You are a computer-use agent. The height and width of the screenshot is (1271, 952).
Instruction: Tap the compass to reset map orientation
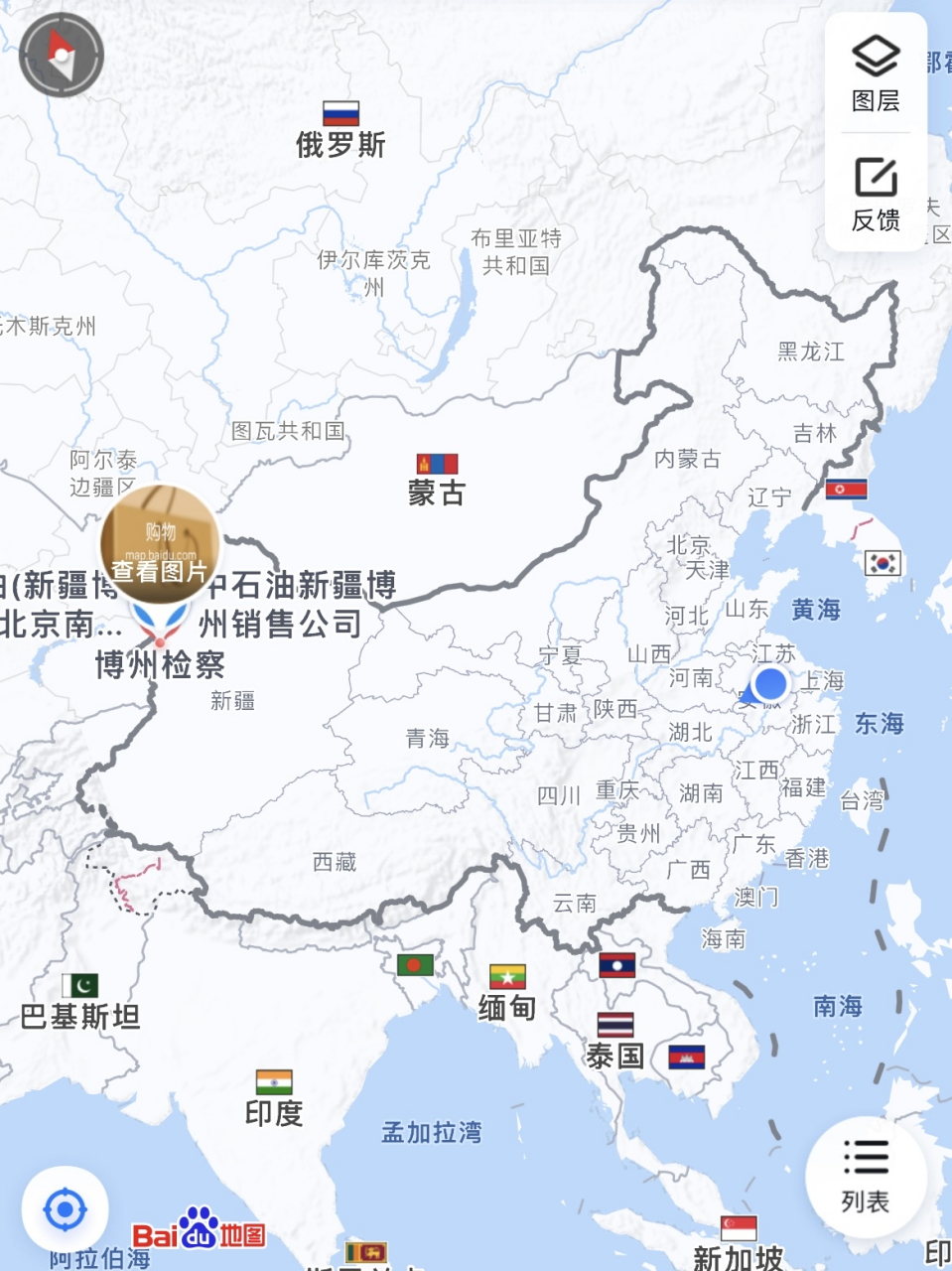coord(60,54)
